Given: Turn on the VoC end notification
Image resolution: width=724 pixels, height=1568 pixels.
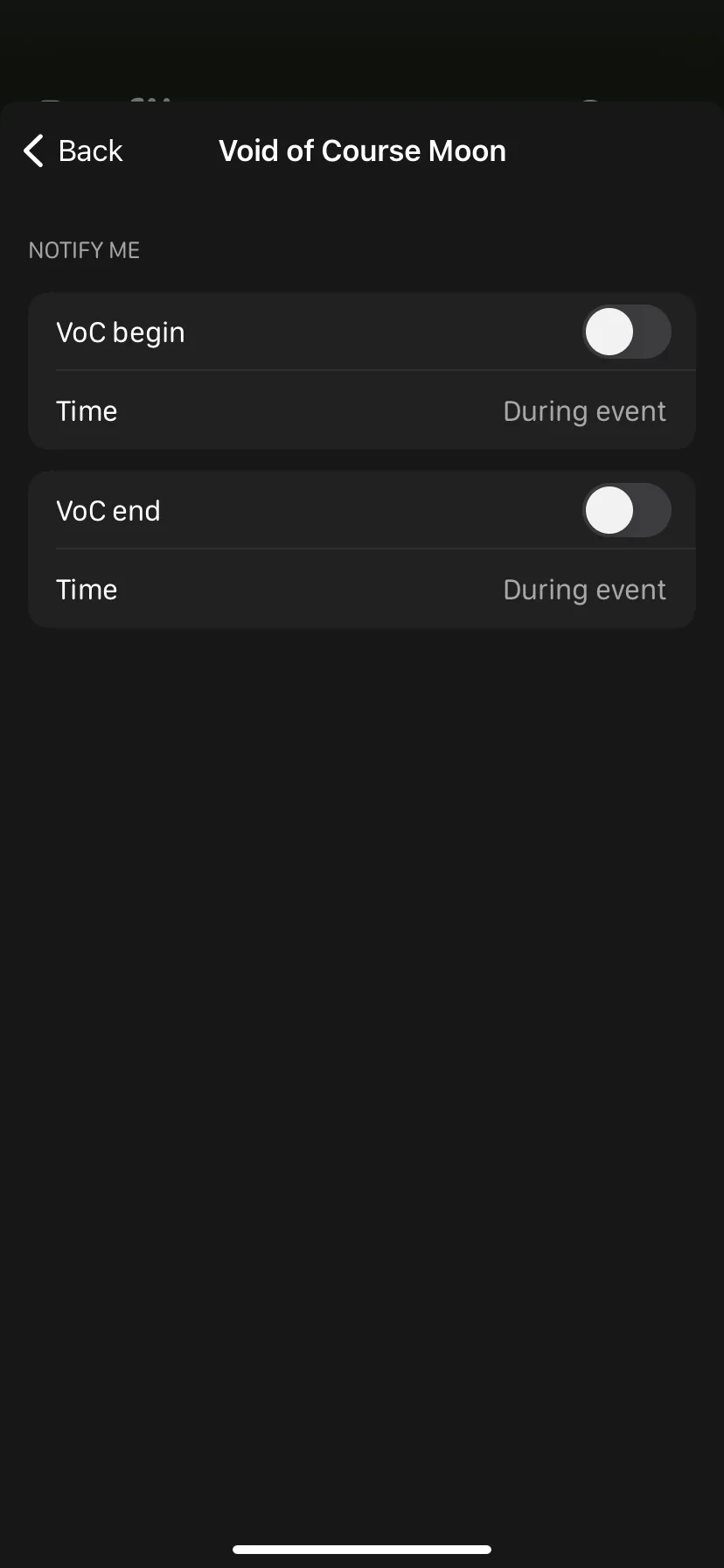Looking at the screenshot, I should (x=626, y=511).
